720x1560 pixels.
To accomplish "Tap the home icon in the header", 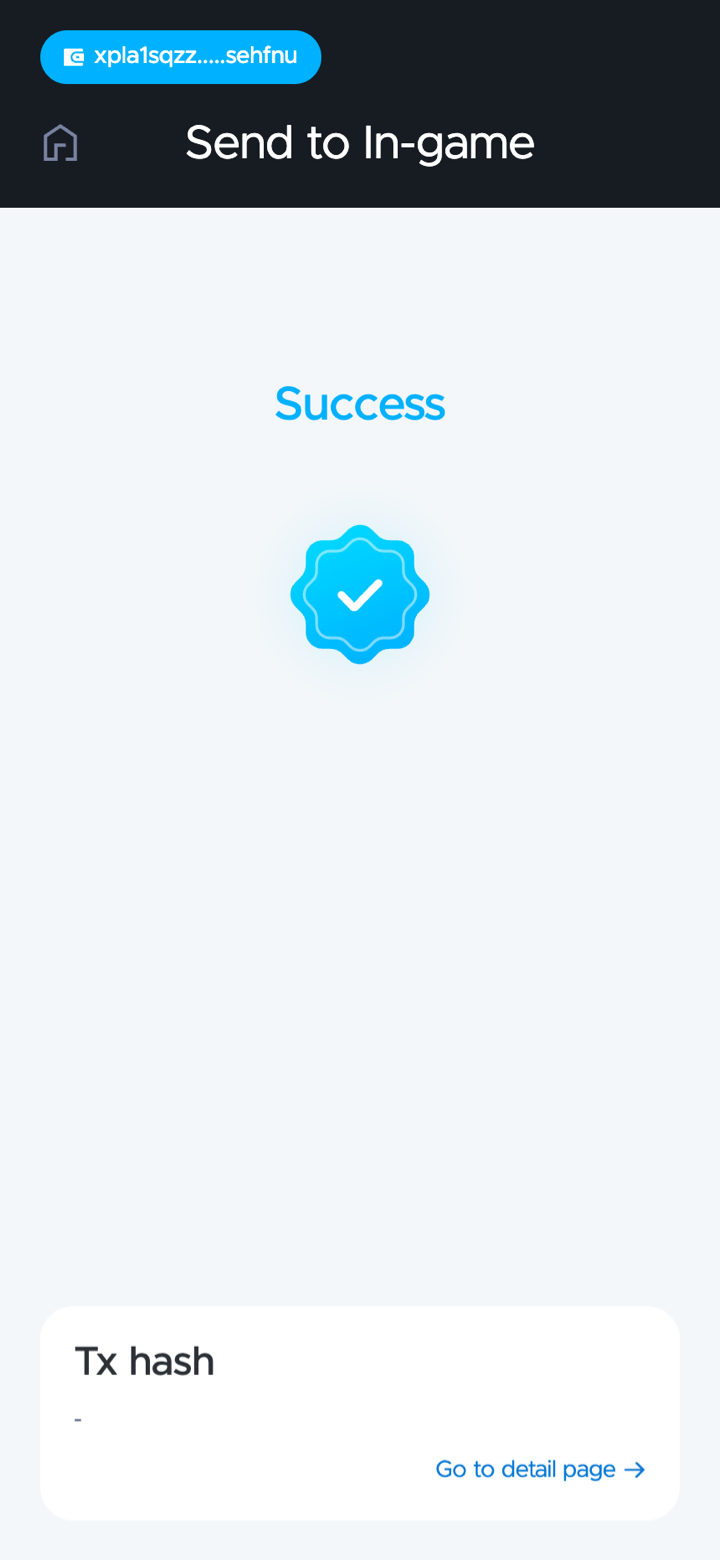I will click(x=60, y=143).
